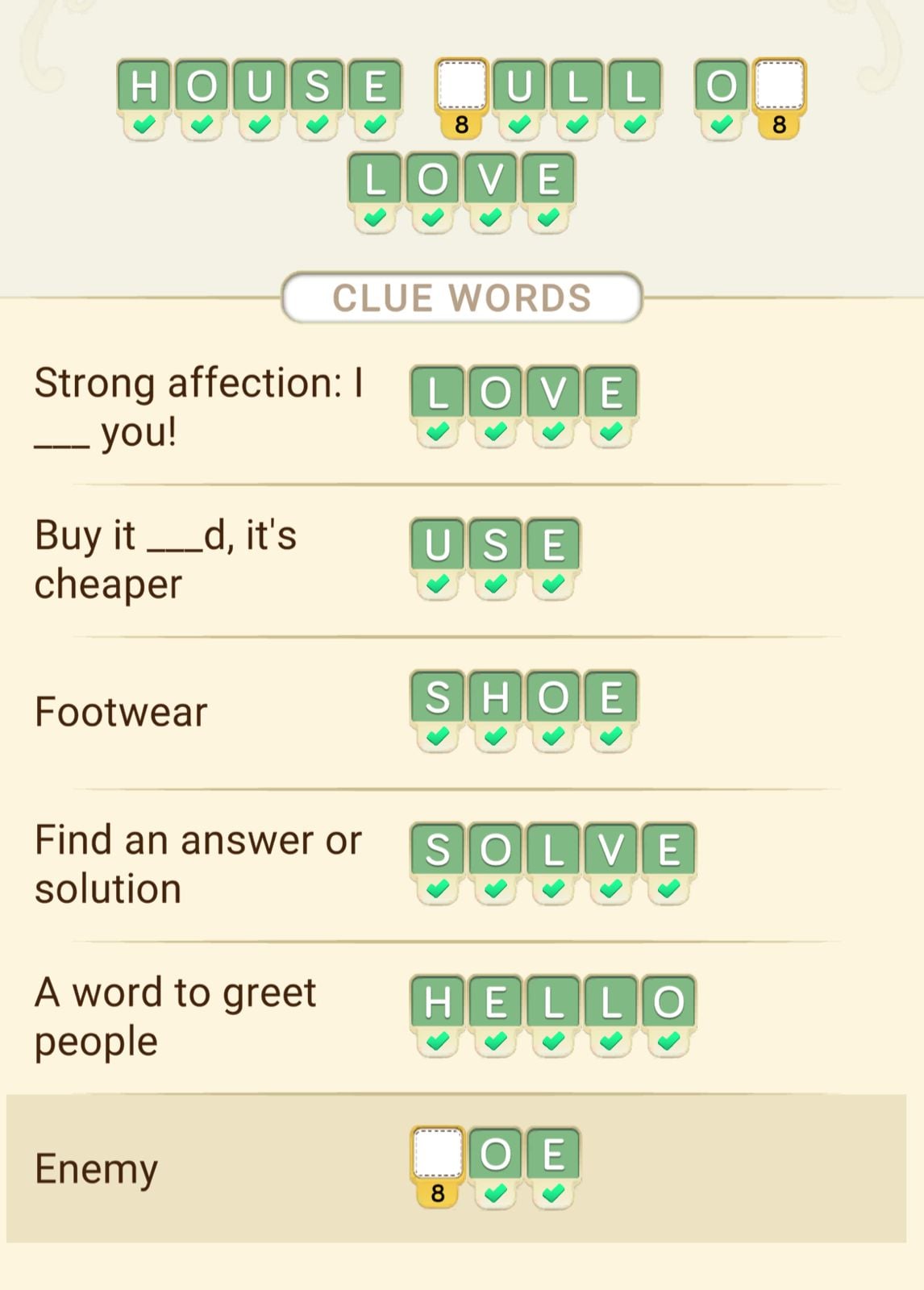Select the empty first letter of Enemy clue

437,1154
